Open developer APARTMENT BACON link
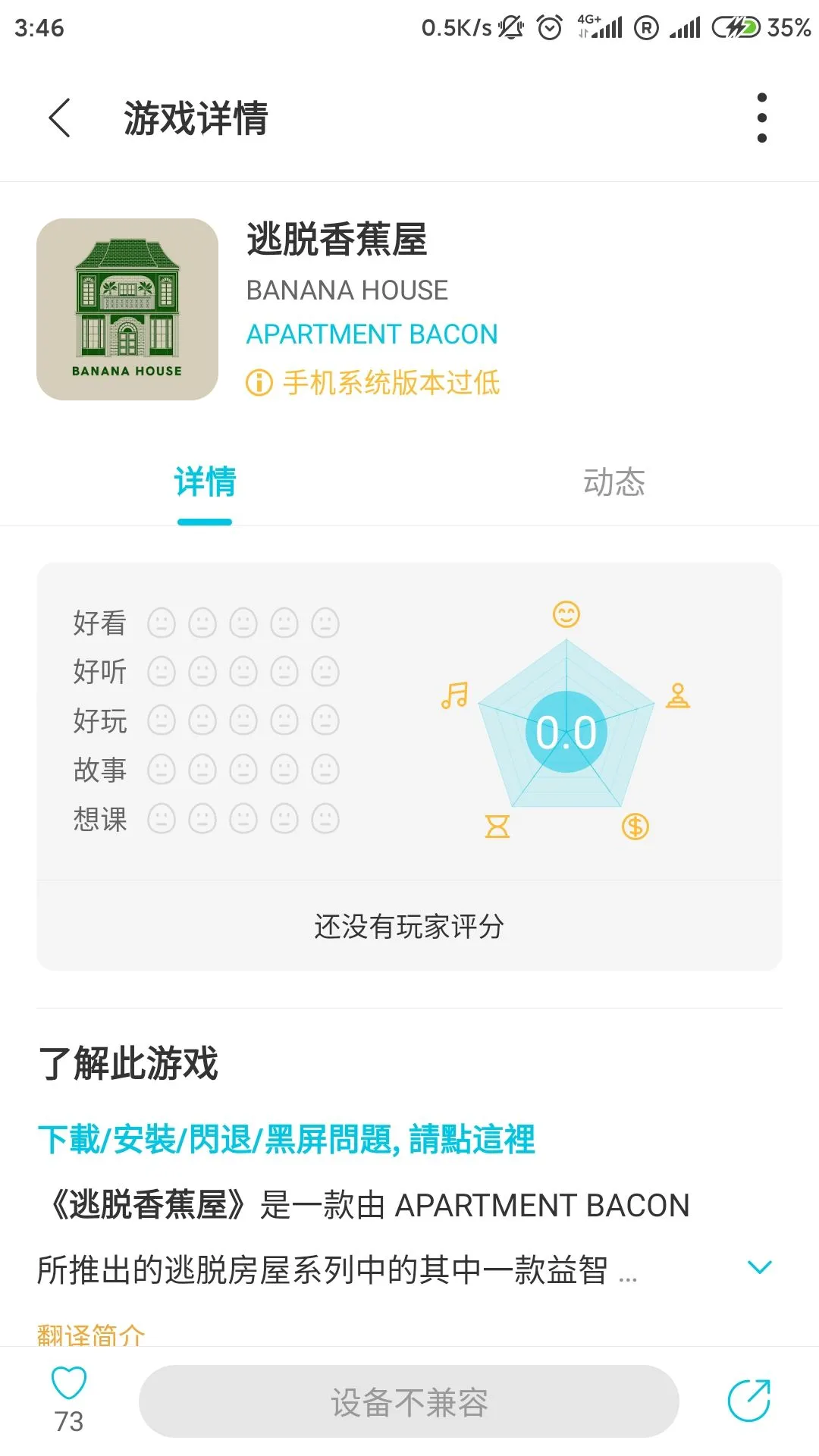This screenshot has height=1456, width=819. (x=372, y=334)
